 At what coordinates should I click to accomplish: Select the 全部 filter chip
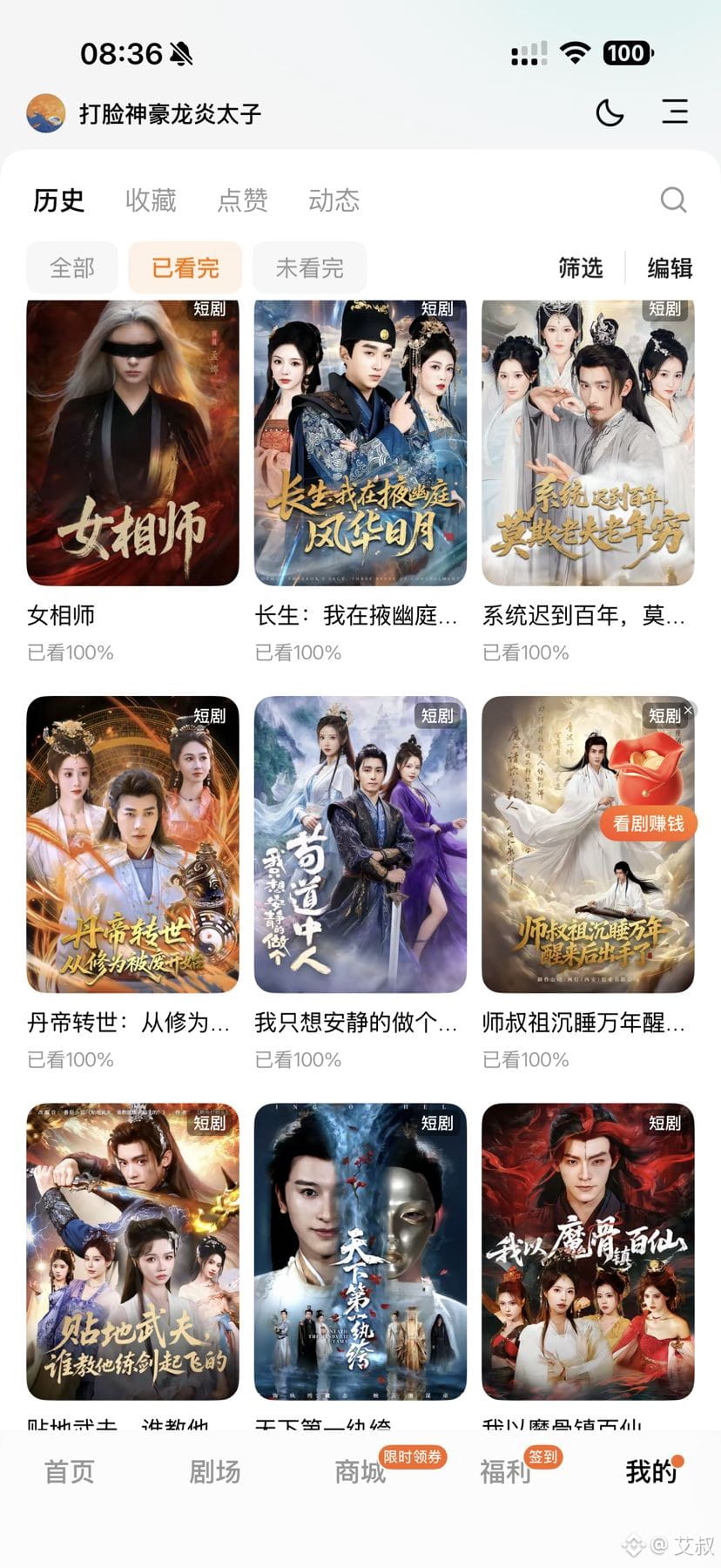tap(72, 267)
